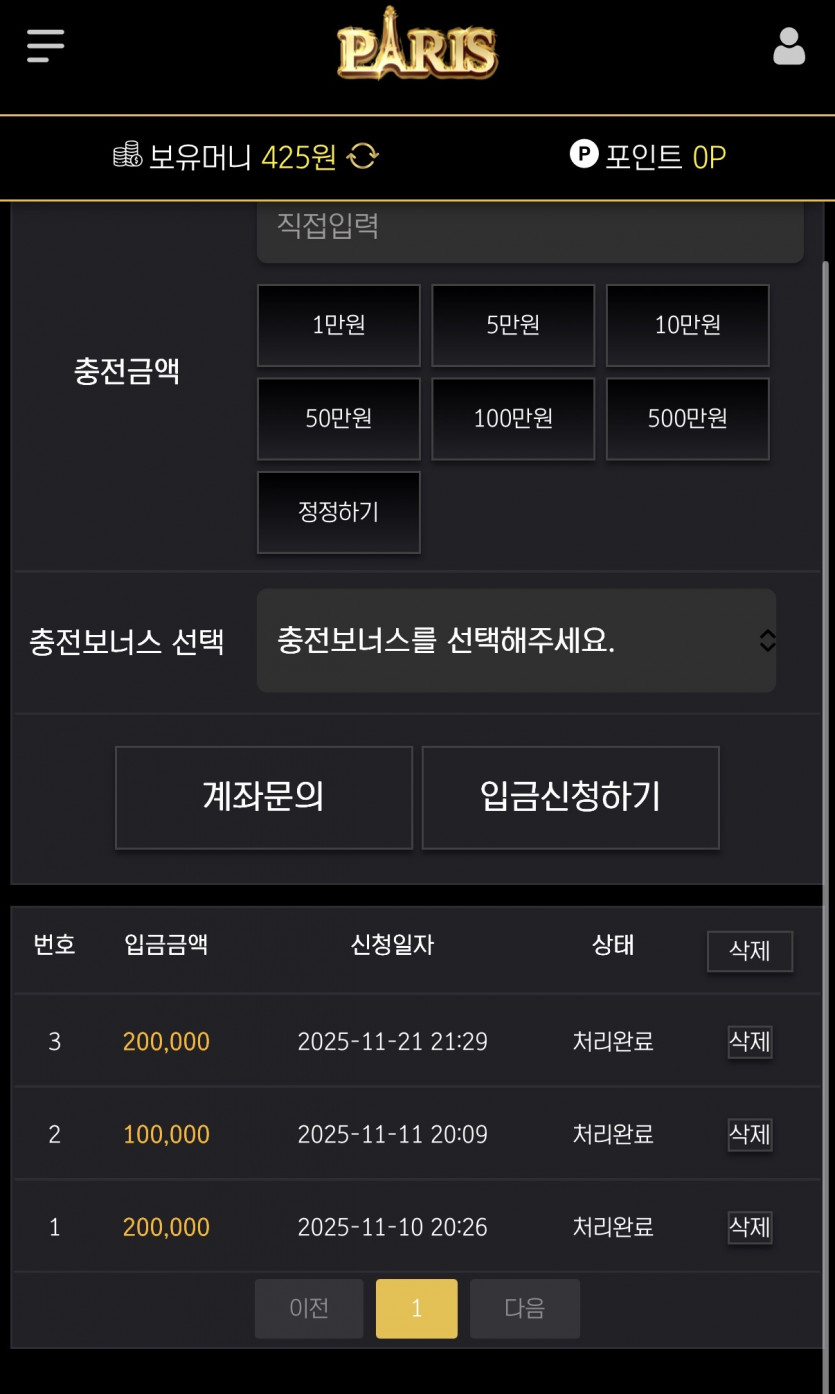Tap the 직접입력 amount field
The height and width of the screenshot is (1394, 835).
pos(529,229)
